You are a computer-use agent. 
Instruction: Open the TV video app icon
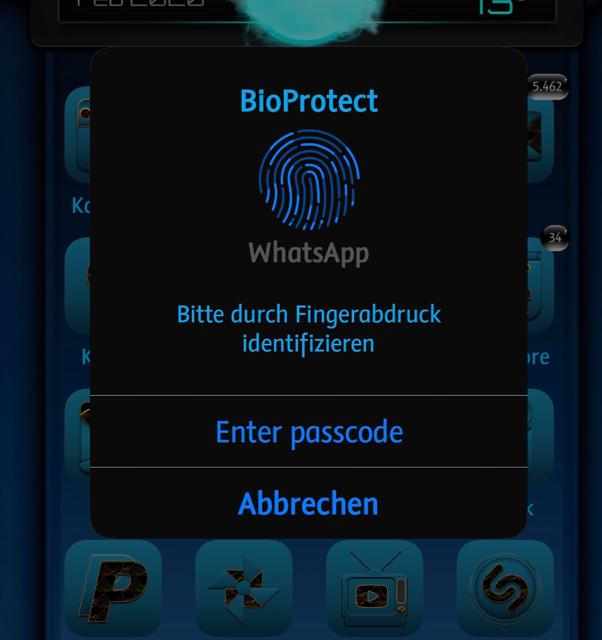click(374, 588)
